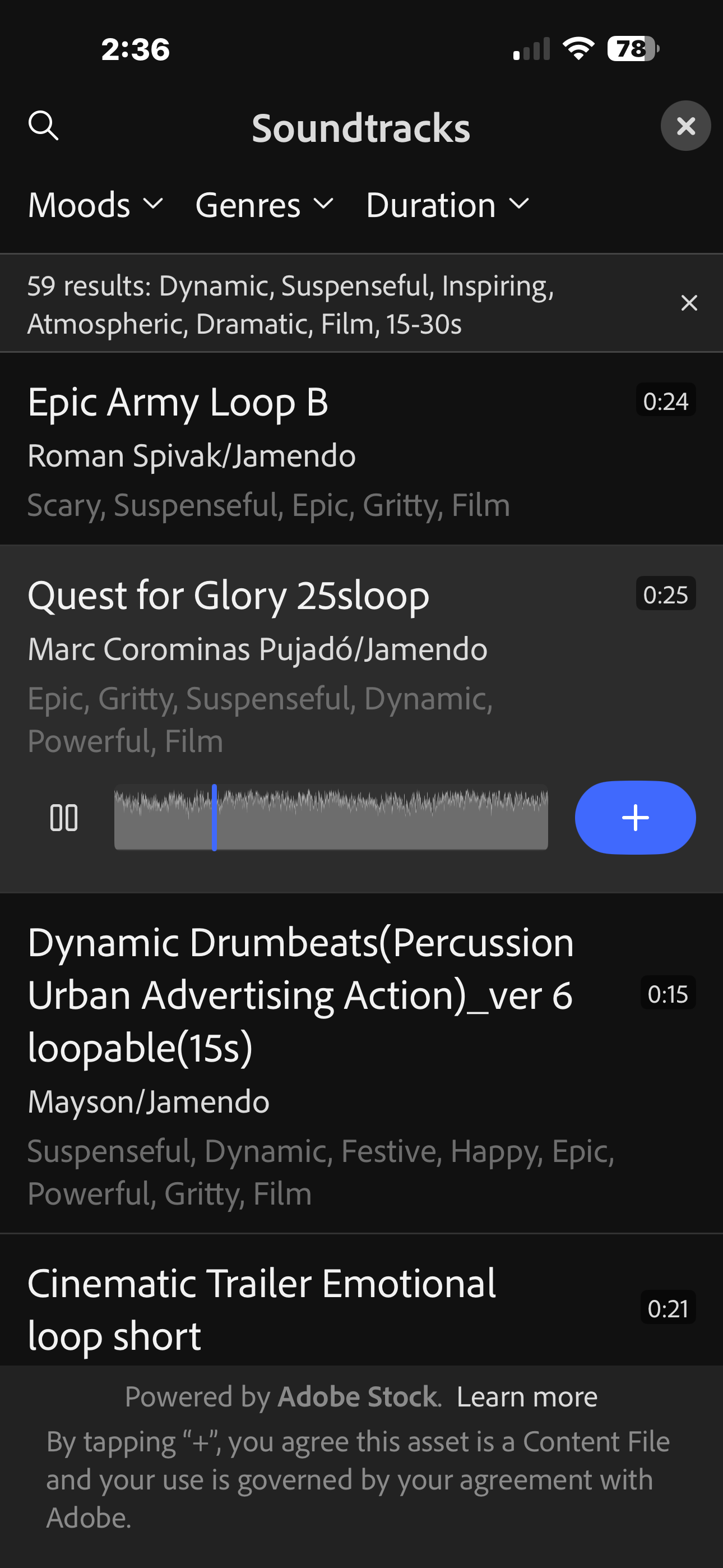Expand the Genres filter dropdown
Image resolution: width=723 pixels, height=1568 pixels.
tap(264, 205)
